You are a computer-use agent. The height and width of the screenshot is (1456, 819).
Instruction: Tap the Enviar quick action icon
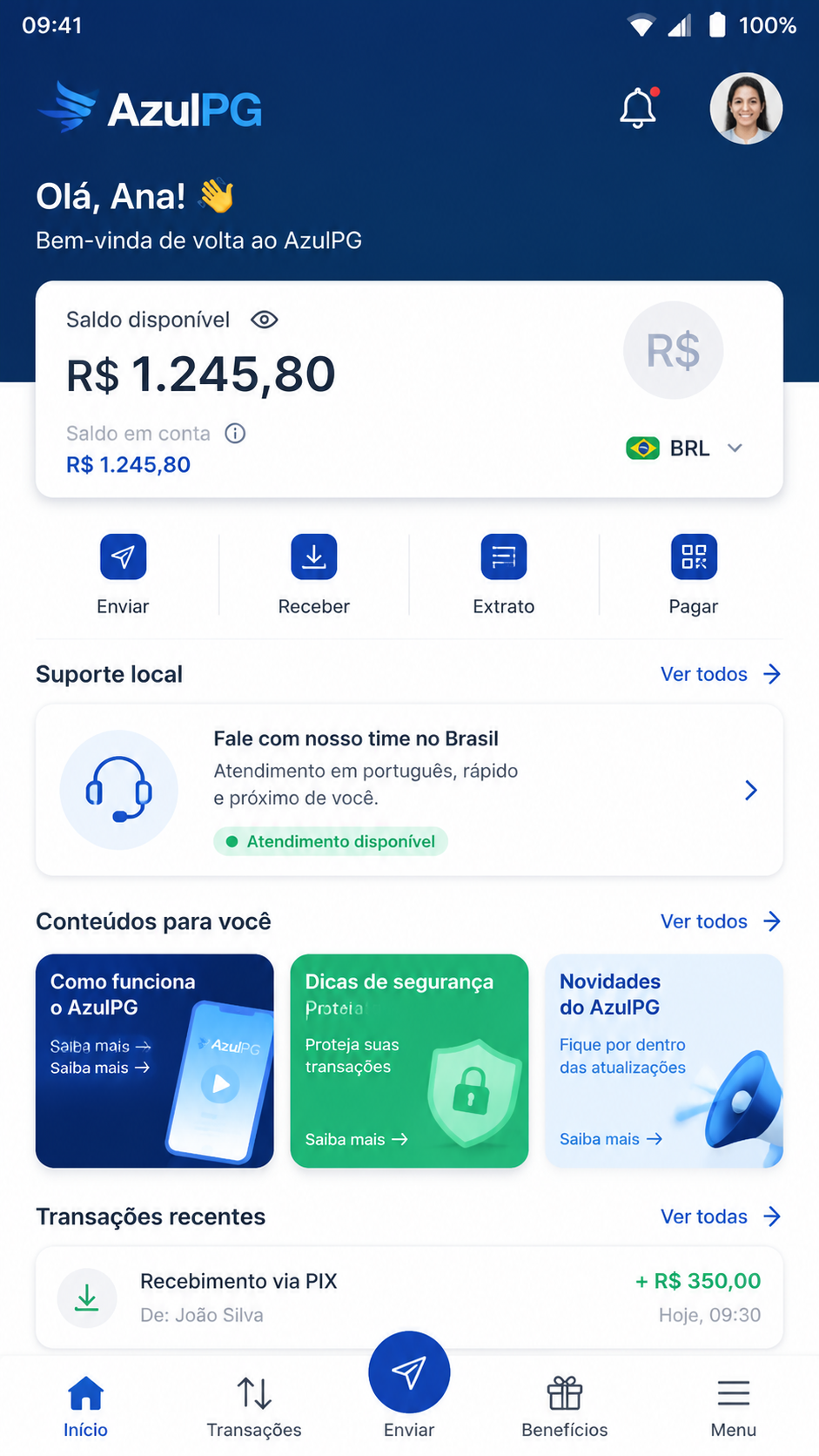[x=123, y=556]
